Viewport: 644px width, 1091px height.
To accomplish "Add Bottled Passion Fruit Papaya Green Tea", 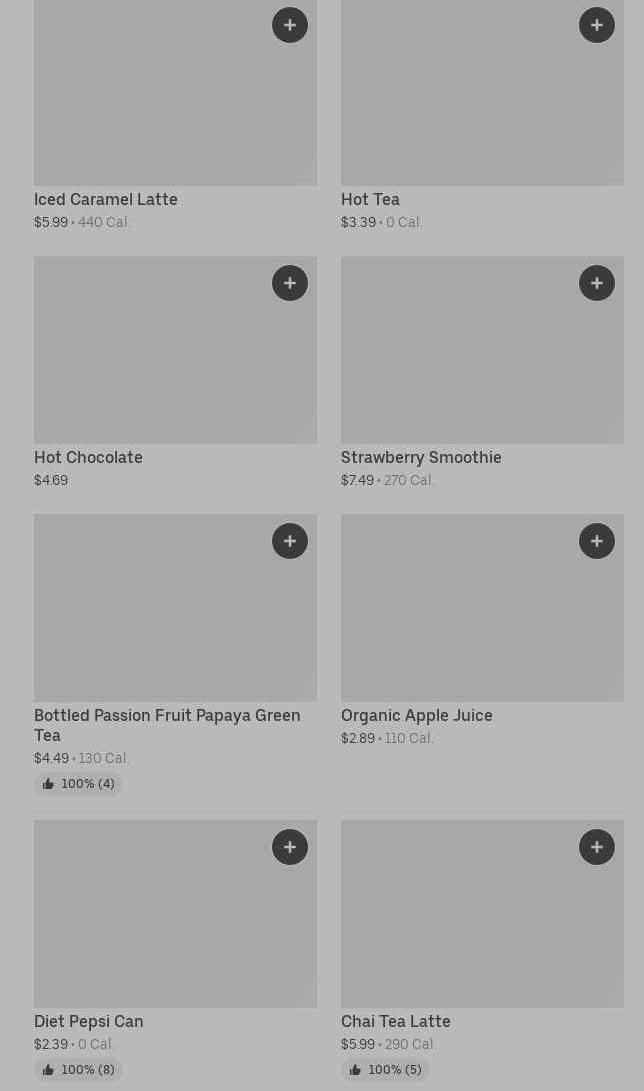I will pyautogui.click(x=290, y=541).
